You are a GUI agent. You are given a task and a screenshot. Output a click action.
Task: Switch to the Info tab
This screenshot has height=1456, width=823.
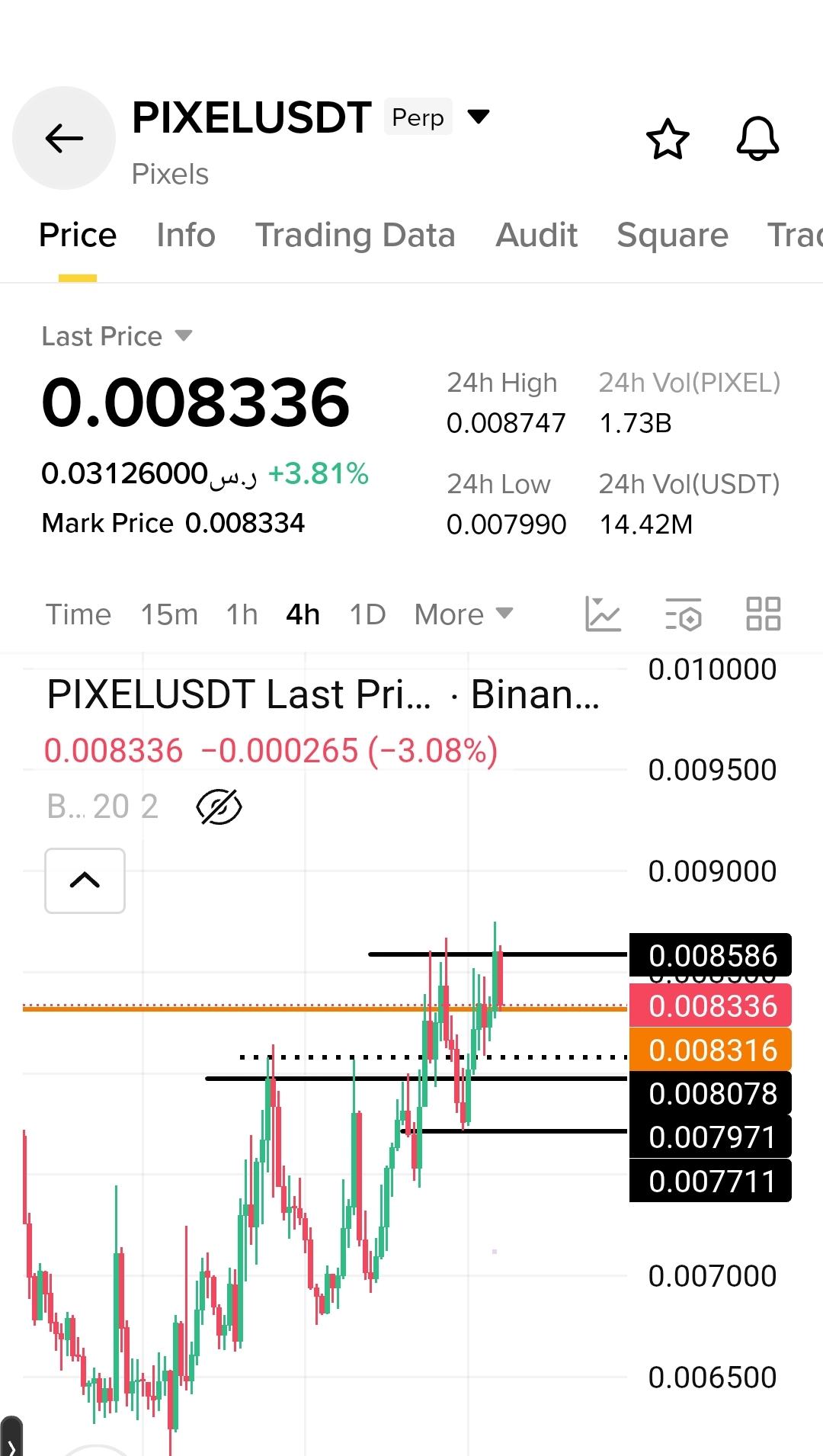(x=186, y=235)
